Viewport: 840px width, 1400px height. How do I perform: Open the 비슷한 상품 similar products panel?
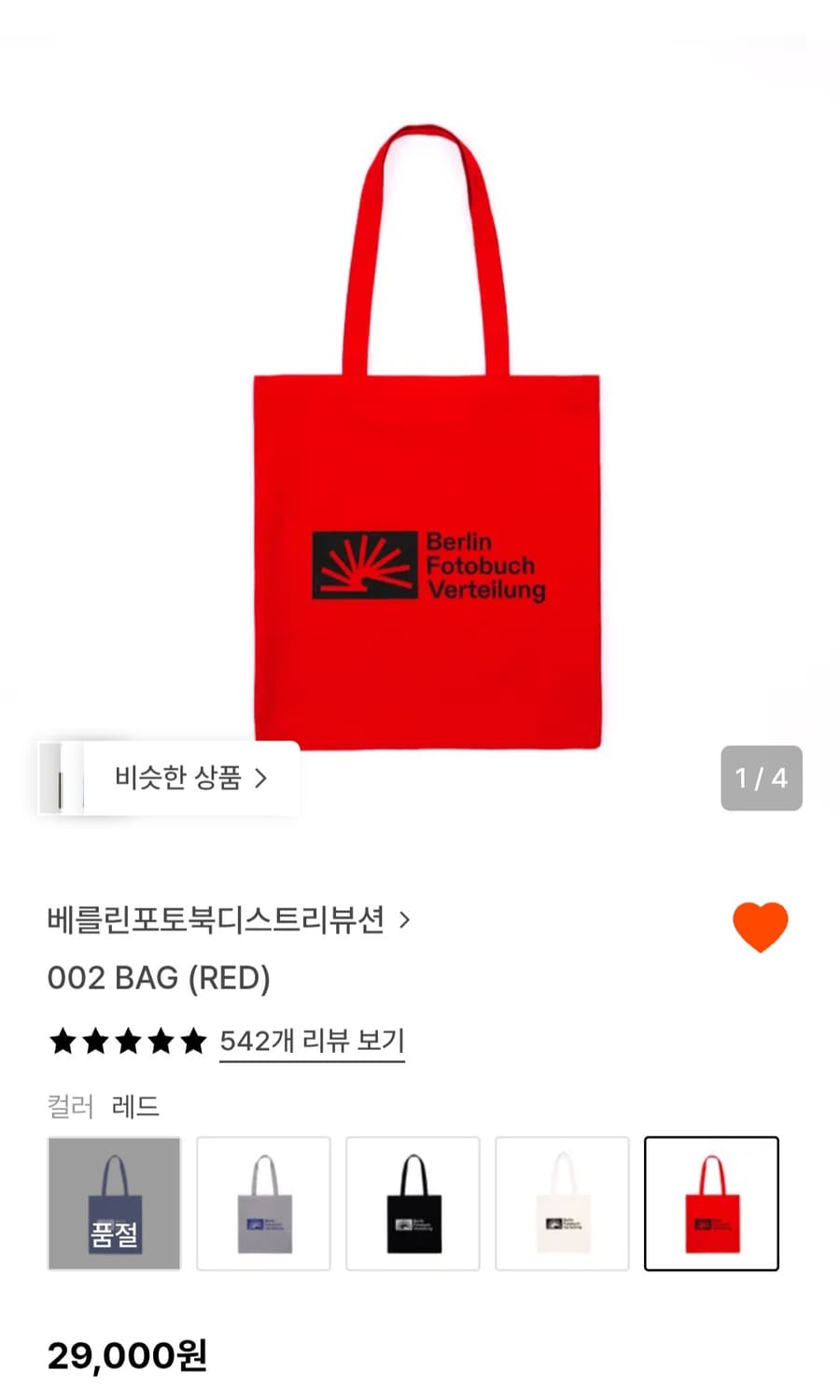coord(179,777)
